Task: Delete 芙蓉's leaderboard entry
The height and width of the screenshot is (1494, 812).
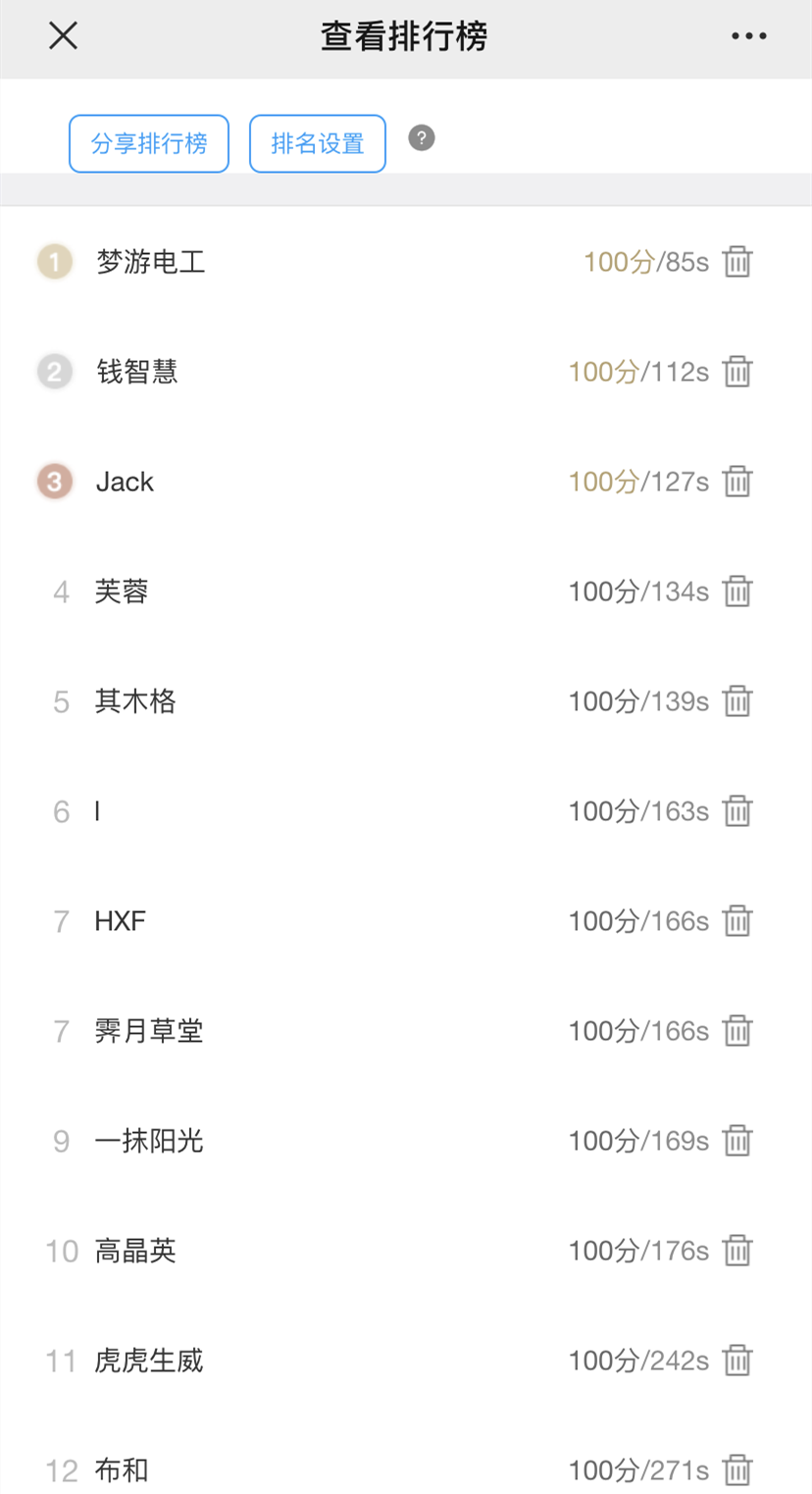Action: (737, 592)
